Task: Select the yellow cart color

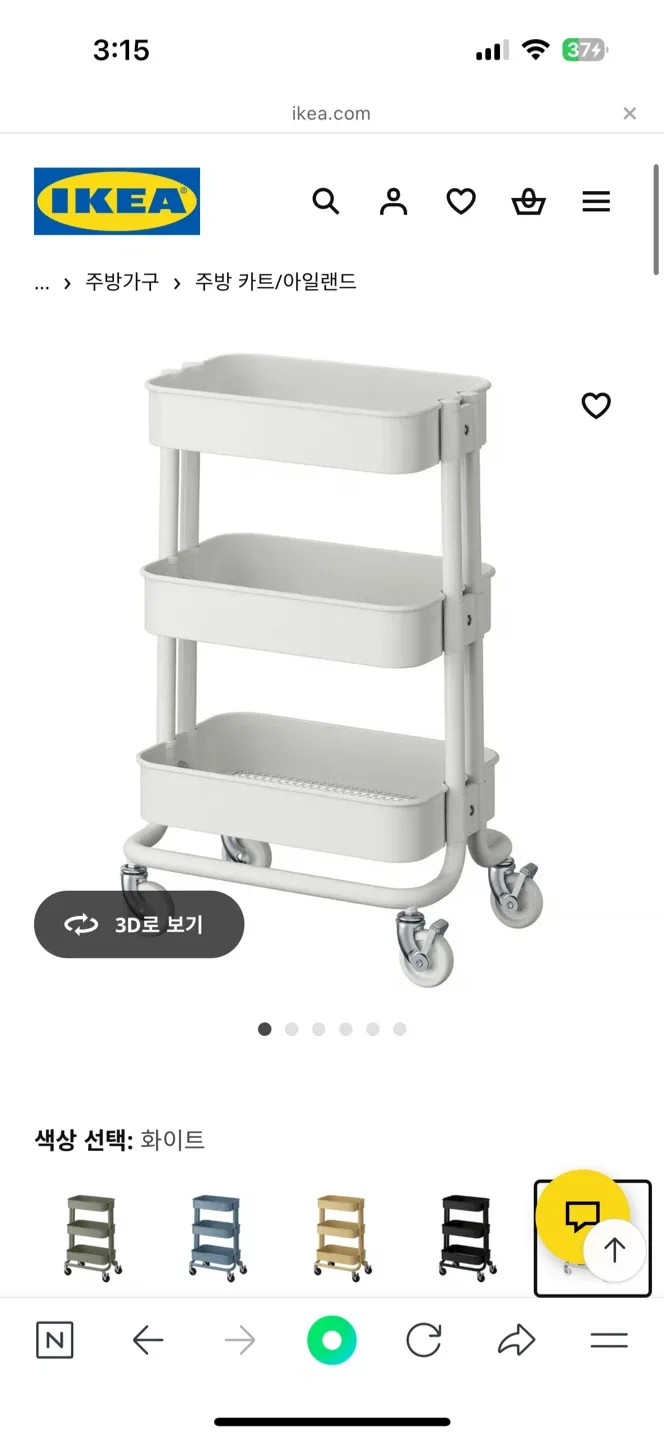Action: (343, 1238)
